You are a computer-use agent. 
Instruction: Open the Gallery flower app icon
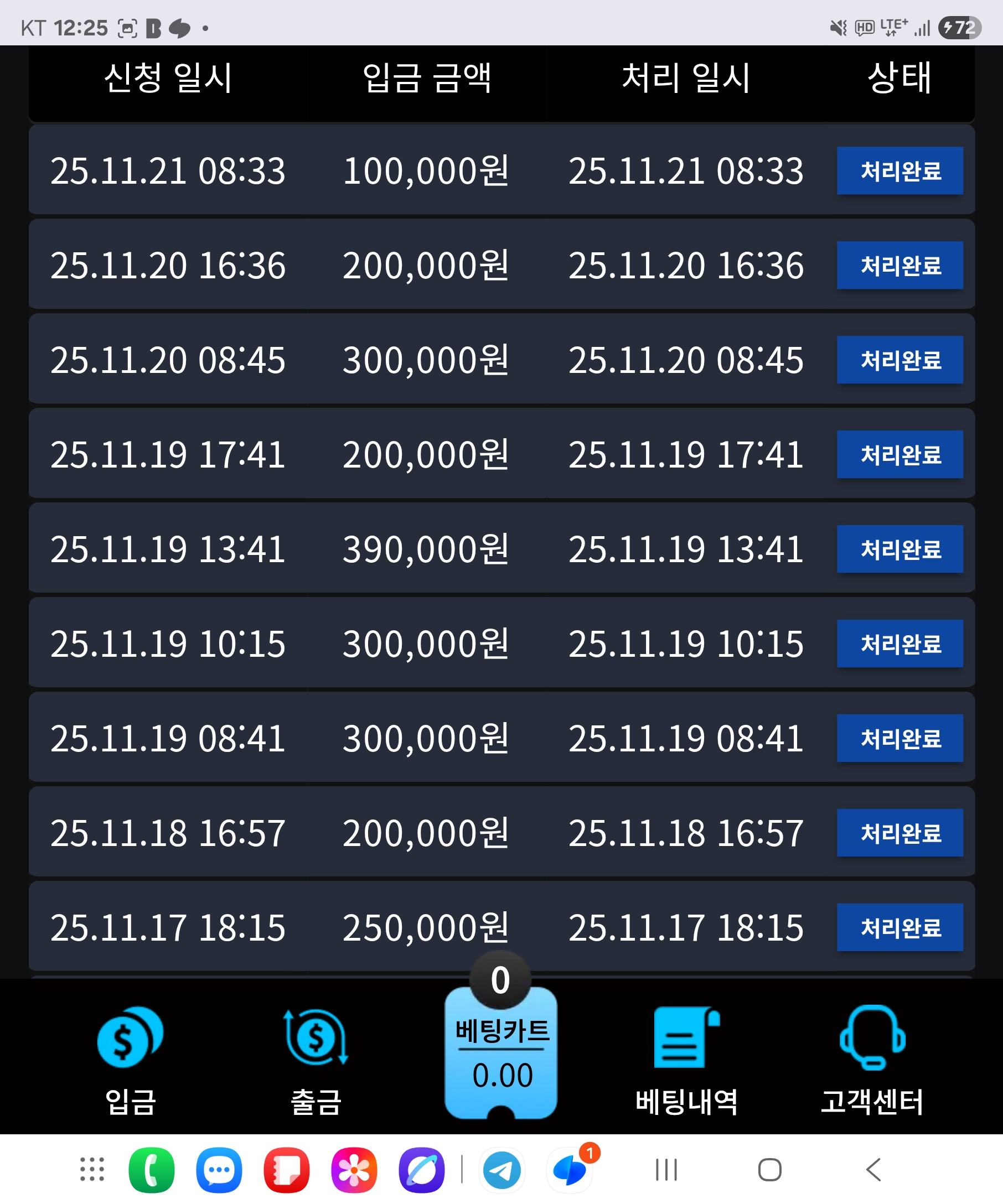point(354,1170)
